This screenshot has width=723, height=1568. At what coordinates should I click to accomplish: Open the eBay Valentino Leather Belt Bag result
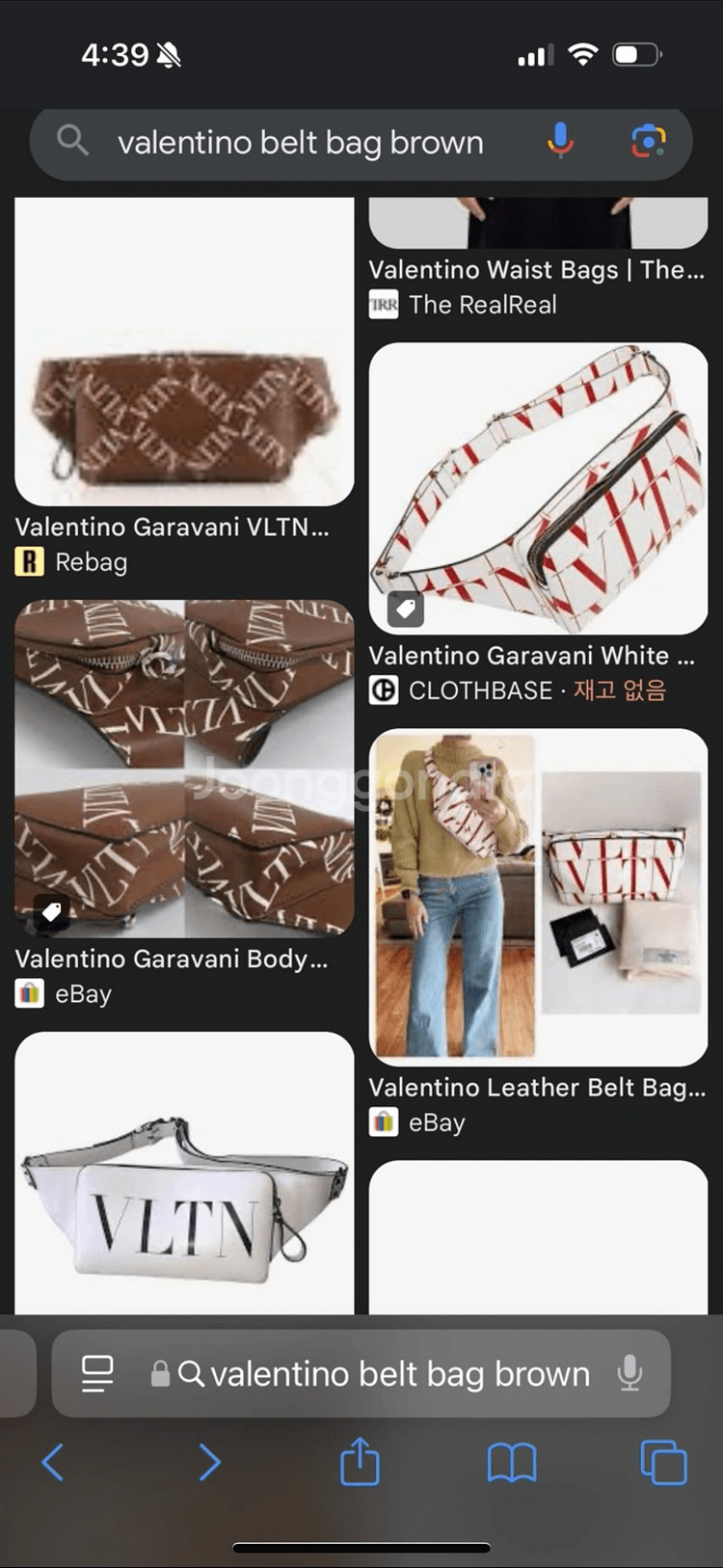[538, 895]
